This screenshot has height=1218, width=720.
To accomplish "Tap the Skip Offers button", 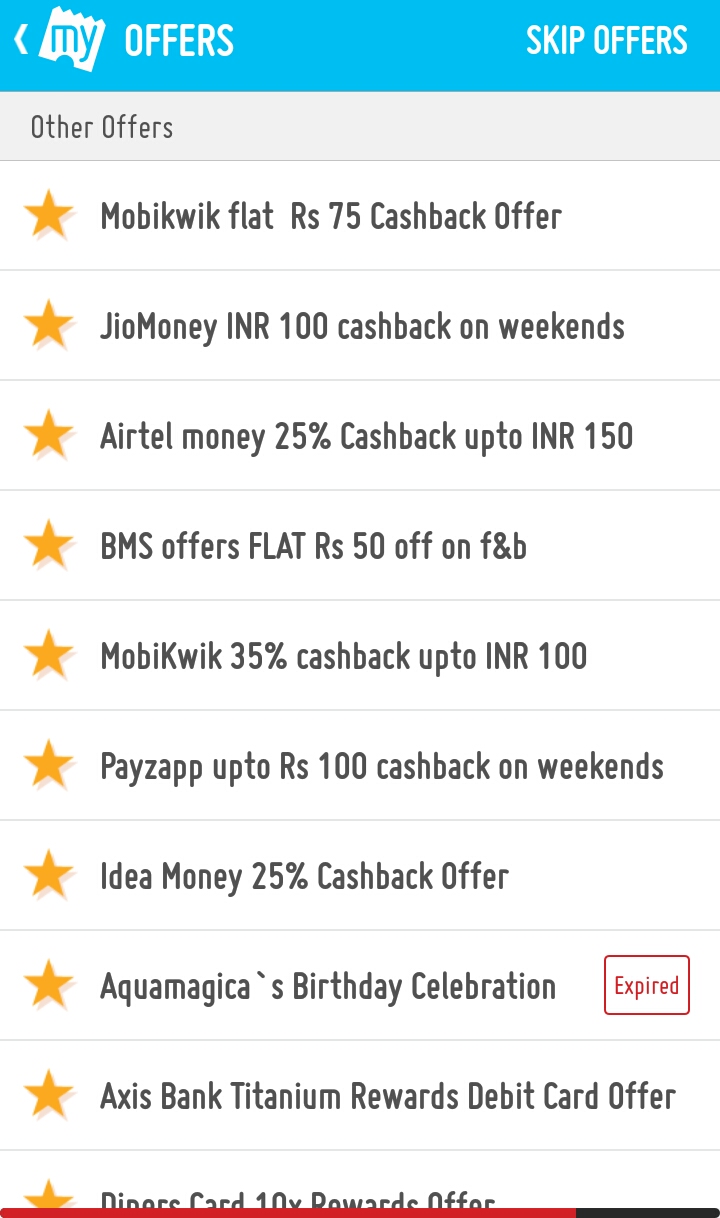I will click(606, 41).
